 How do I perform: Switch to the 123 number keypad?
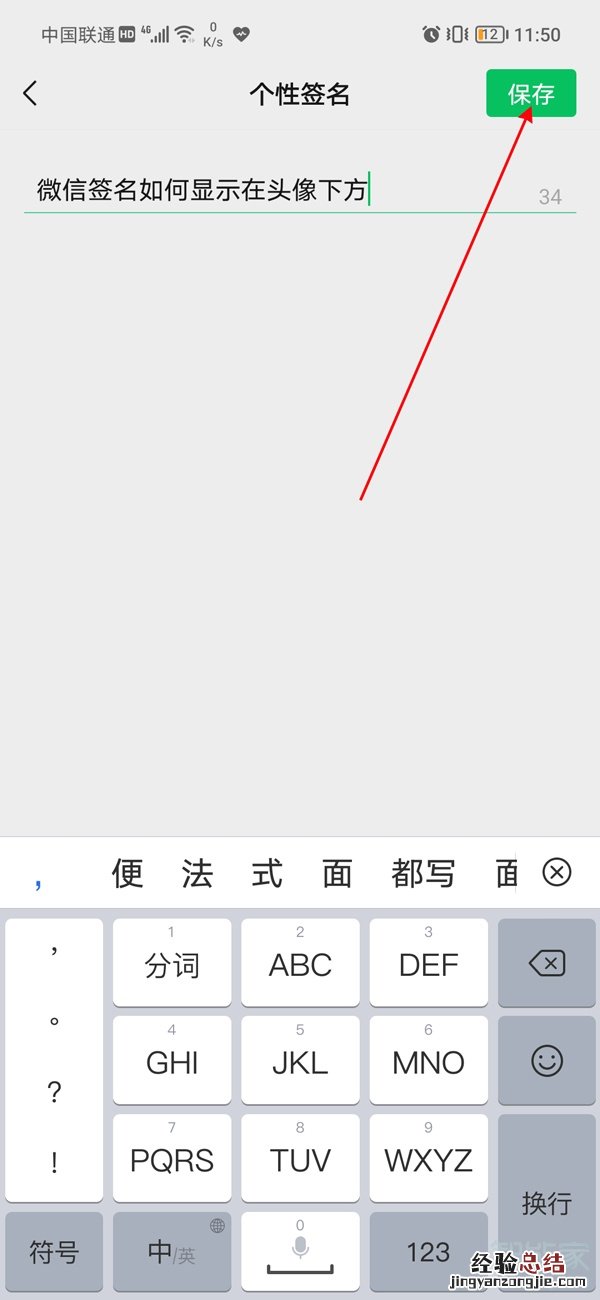pos(428,1251)
